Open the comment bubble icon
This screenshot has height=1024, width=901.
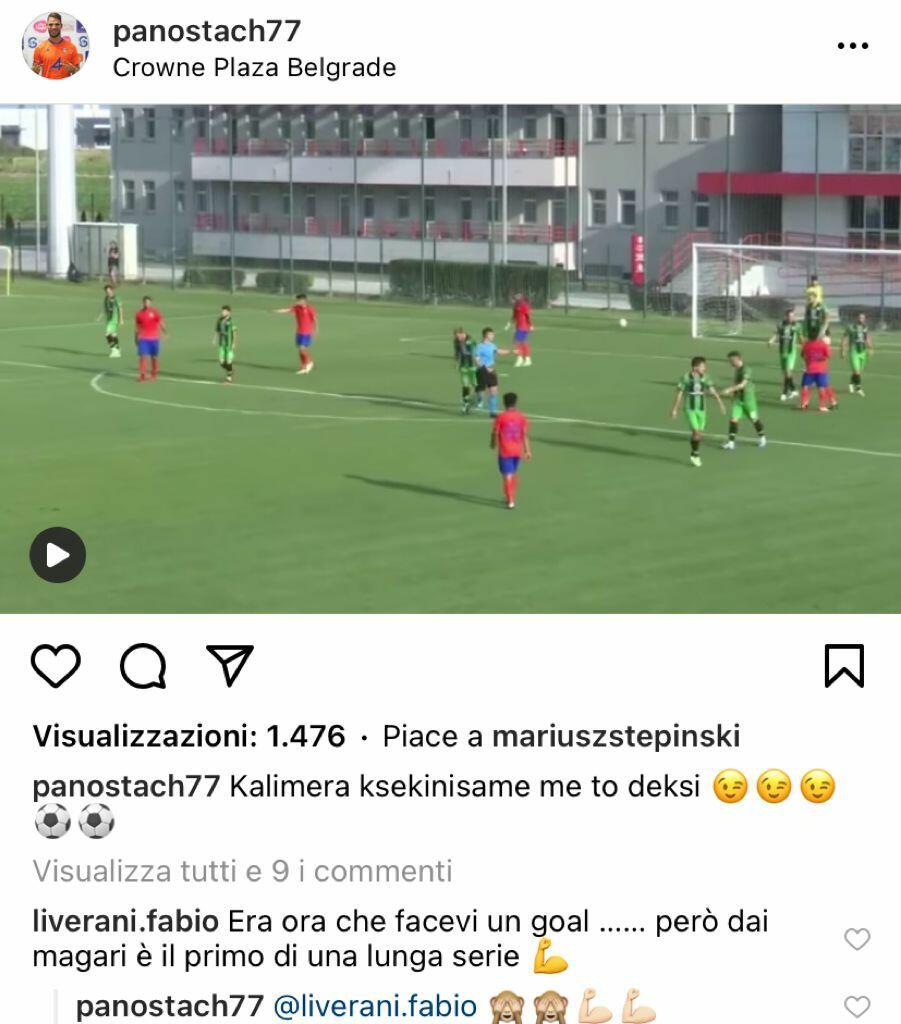tap(143, 666)
